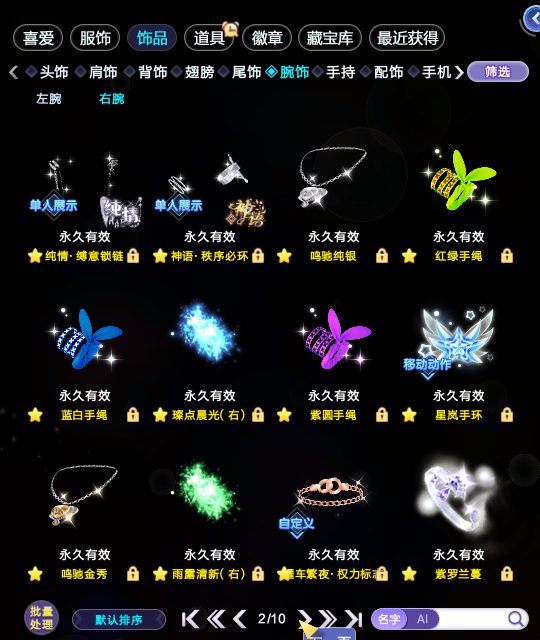The height and width of the screenshot is (640, 540).
Task: Tap the star next to 鸣驰金秀
Action: click(35, 574)
